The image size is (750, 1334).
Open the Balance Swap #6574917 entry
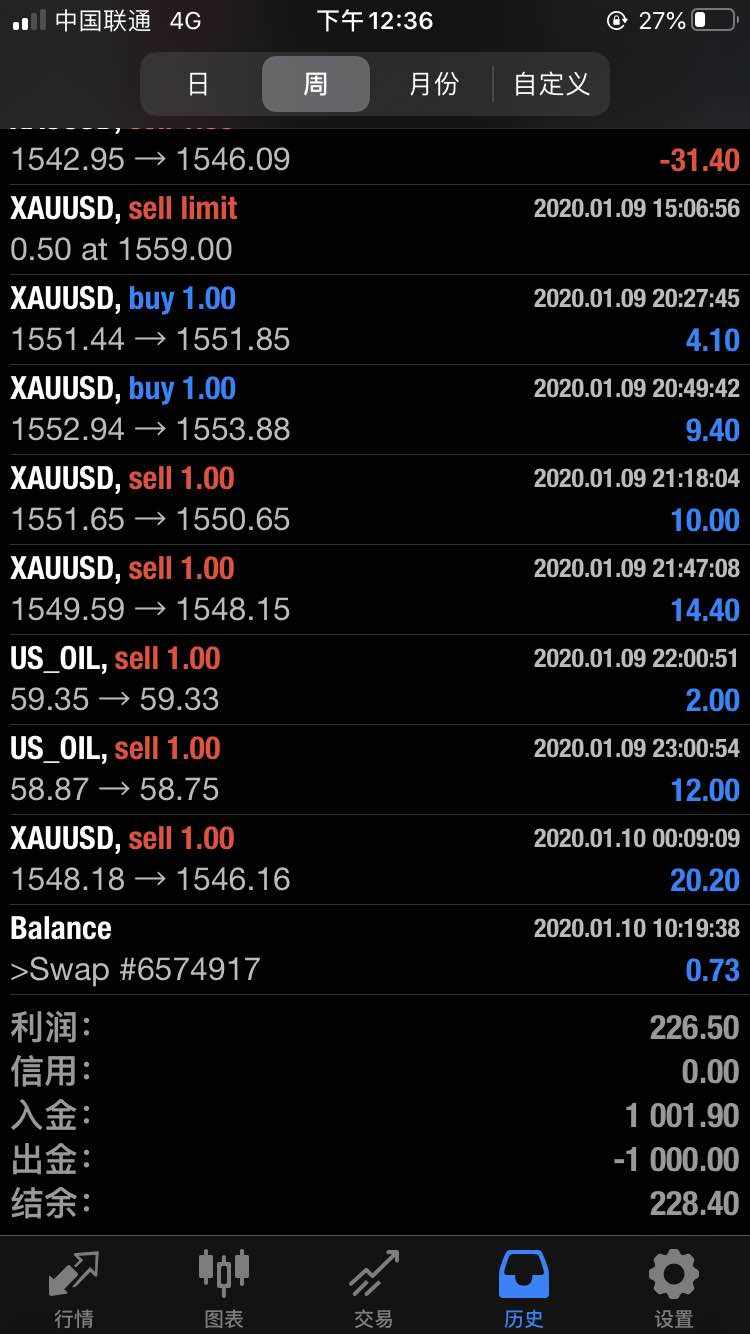375,949
